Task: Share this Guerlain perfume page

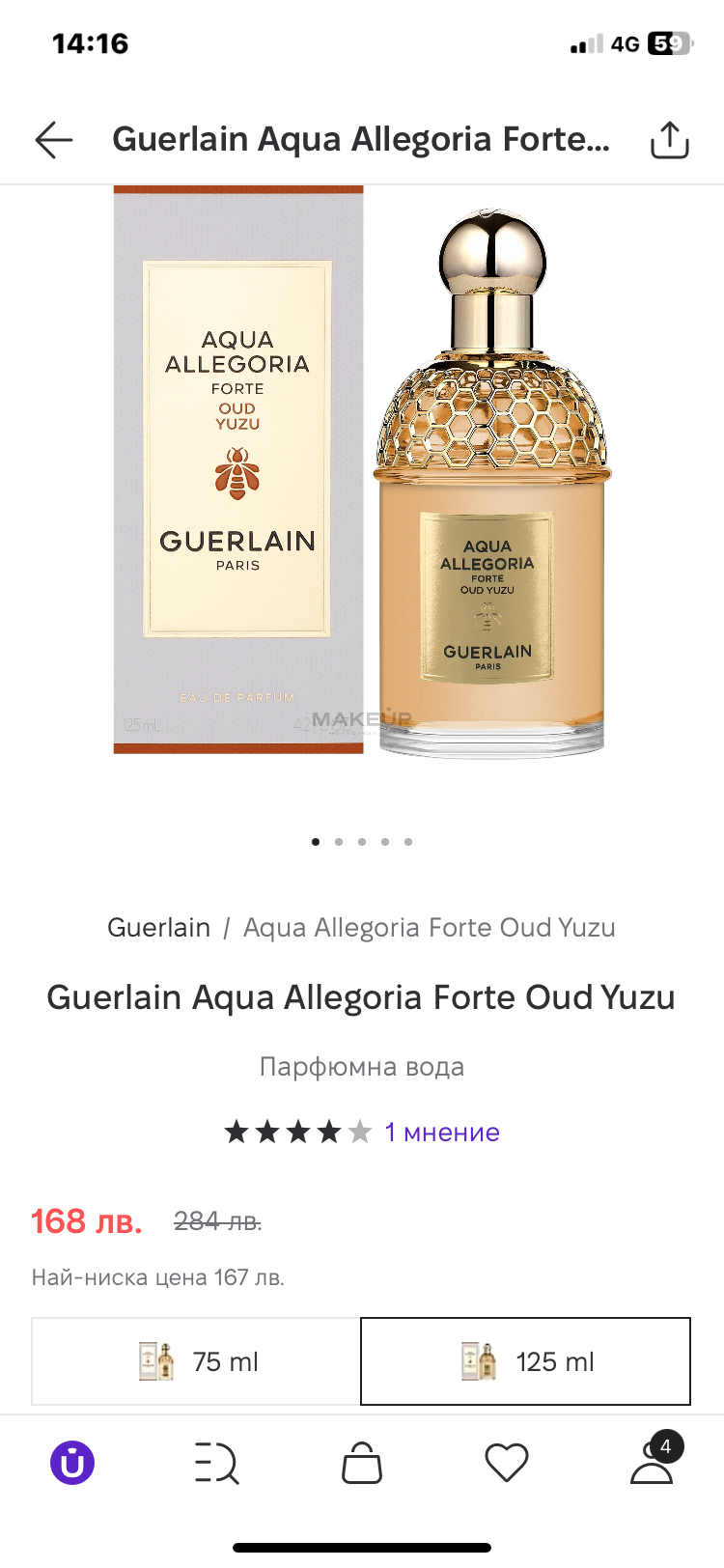Action: point(669,140)
